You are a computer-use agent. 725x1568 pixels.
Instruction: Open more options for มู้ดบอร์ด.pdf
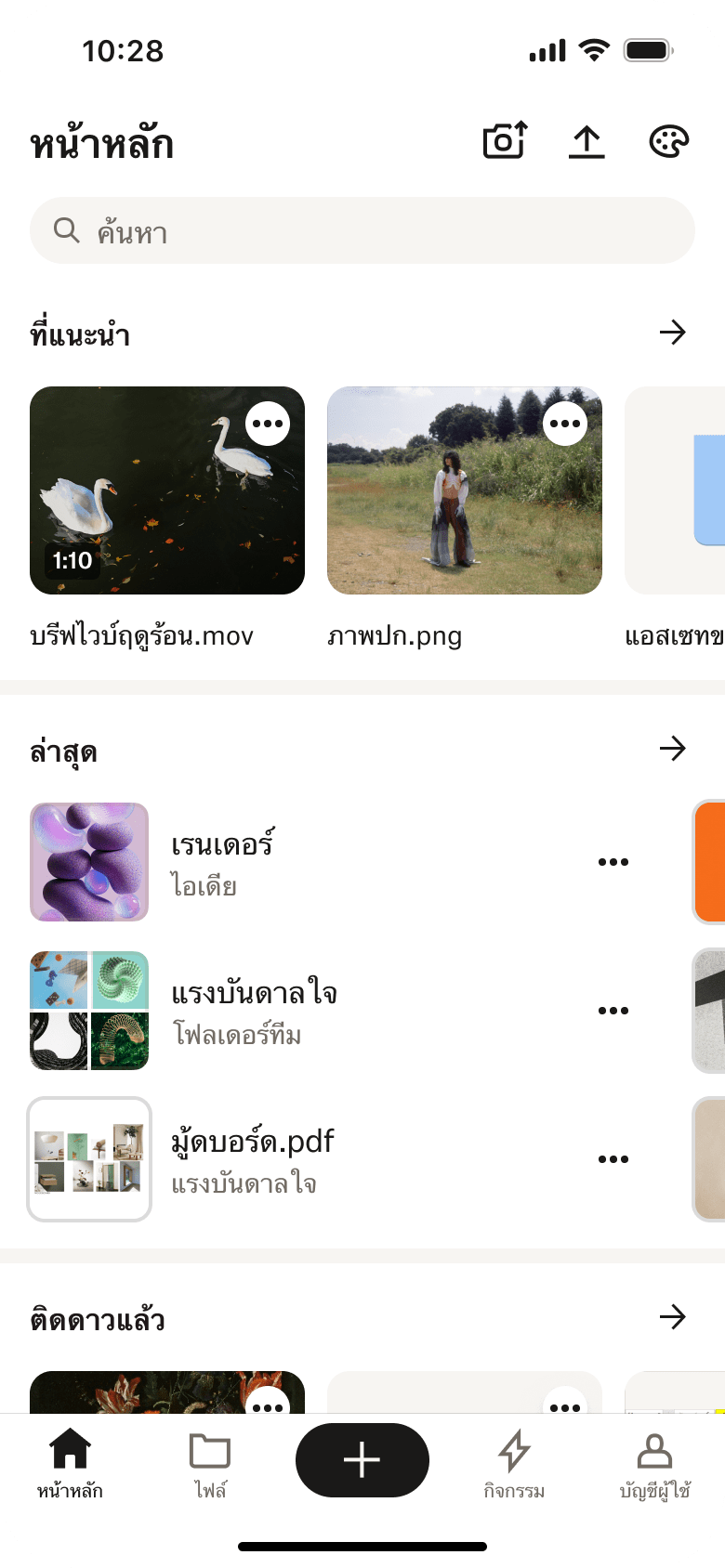[x=613, y=1159]
